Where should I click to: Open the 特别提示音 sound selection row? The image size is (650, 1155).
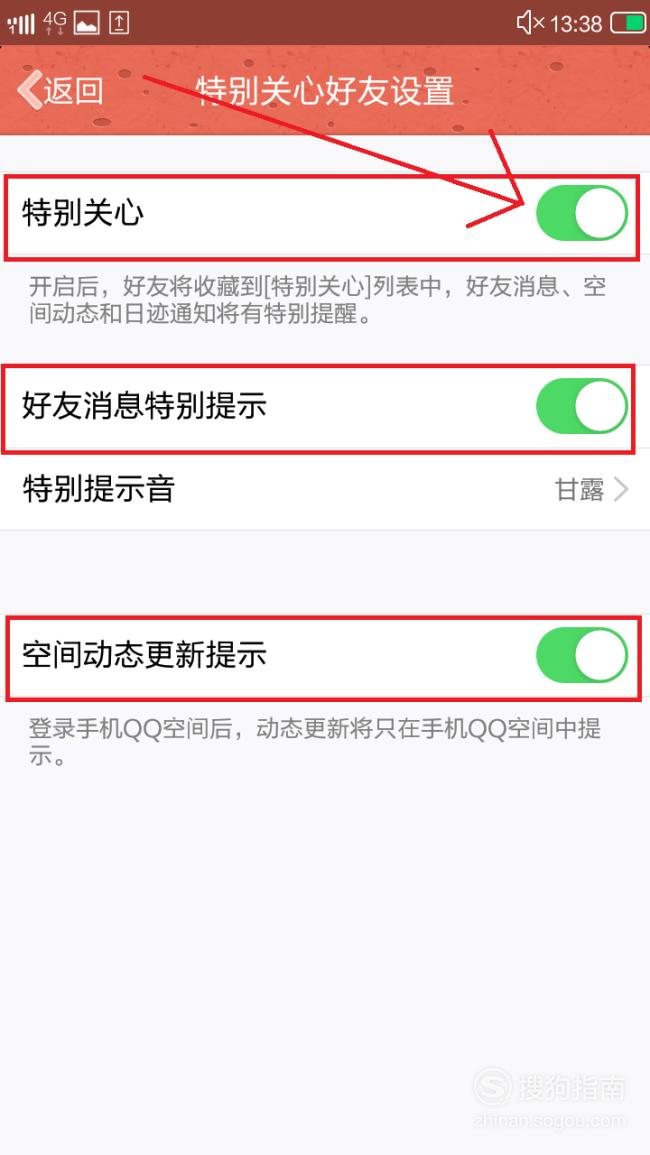pos(325,489)
